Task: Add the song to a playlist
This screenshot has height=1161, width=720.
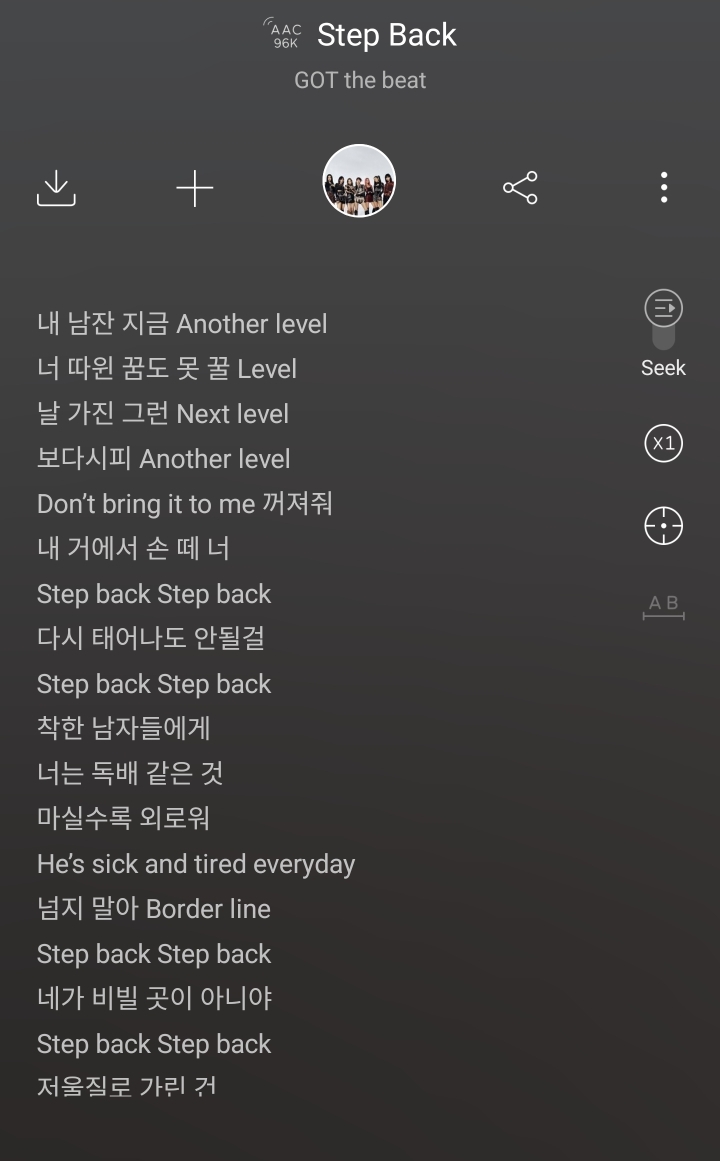Action: tap(194, 187)
